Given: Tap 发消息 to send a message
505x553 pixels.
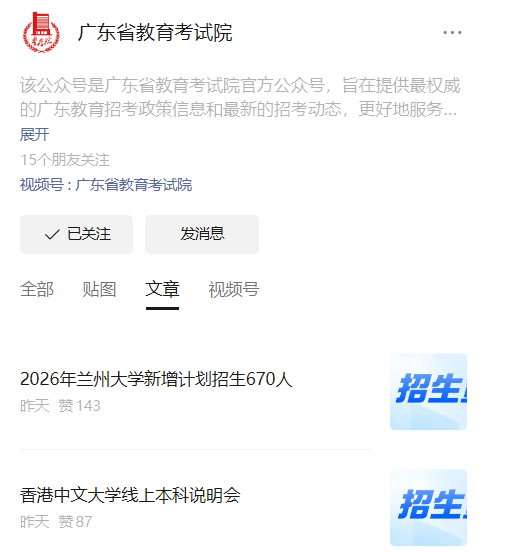Looking at the screenshot, I should 202,234.
